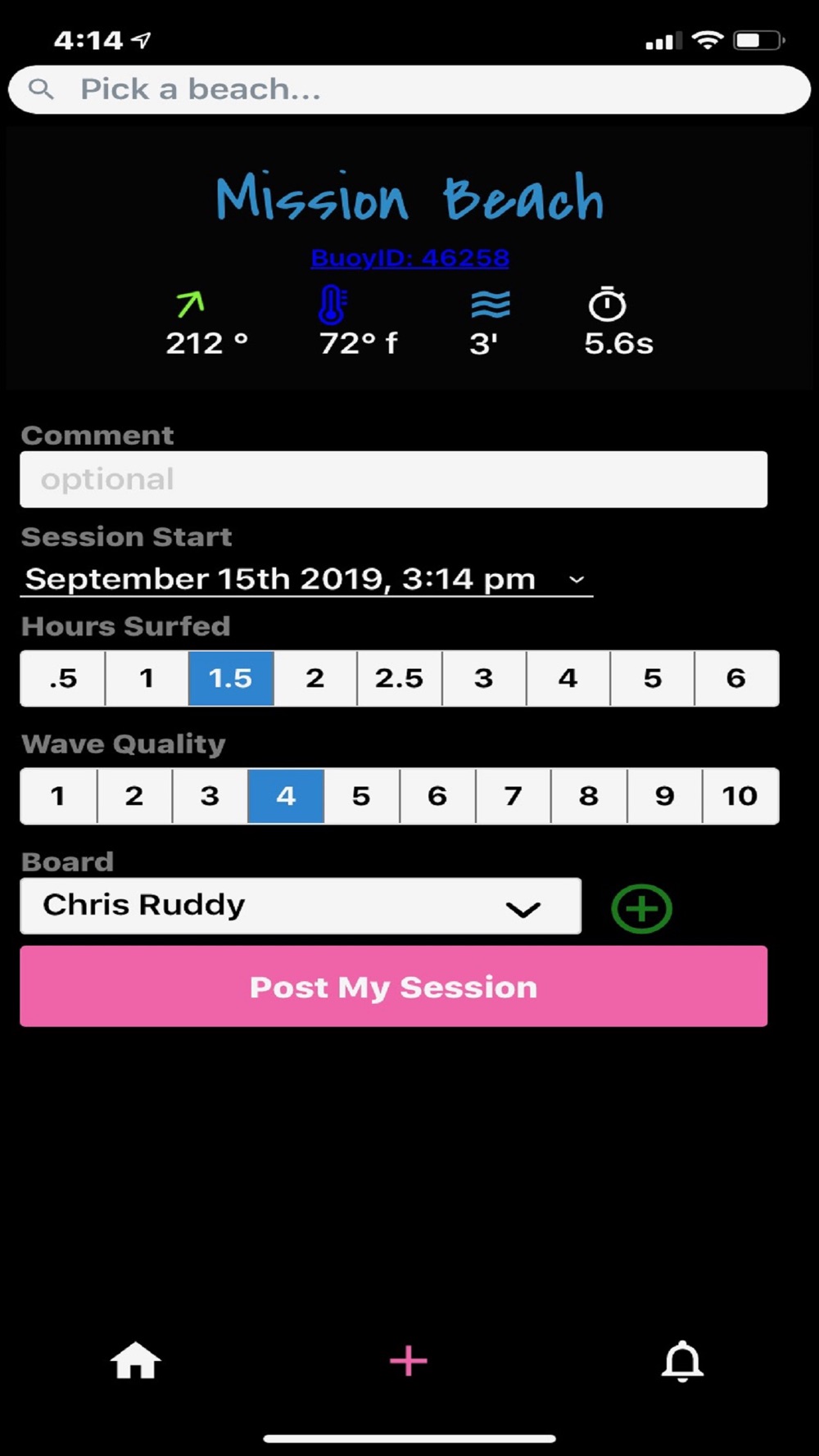This screenshot has width=819, height=1456.
Task: Select 3 hours surfed
Action: pos(484,678)
